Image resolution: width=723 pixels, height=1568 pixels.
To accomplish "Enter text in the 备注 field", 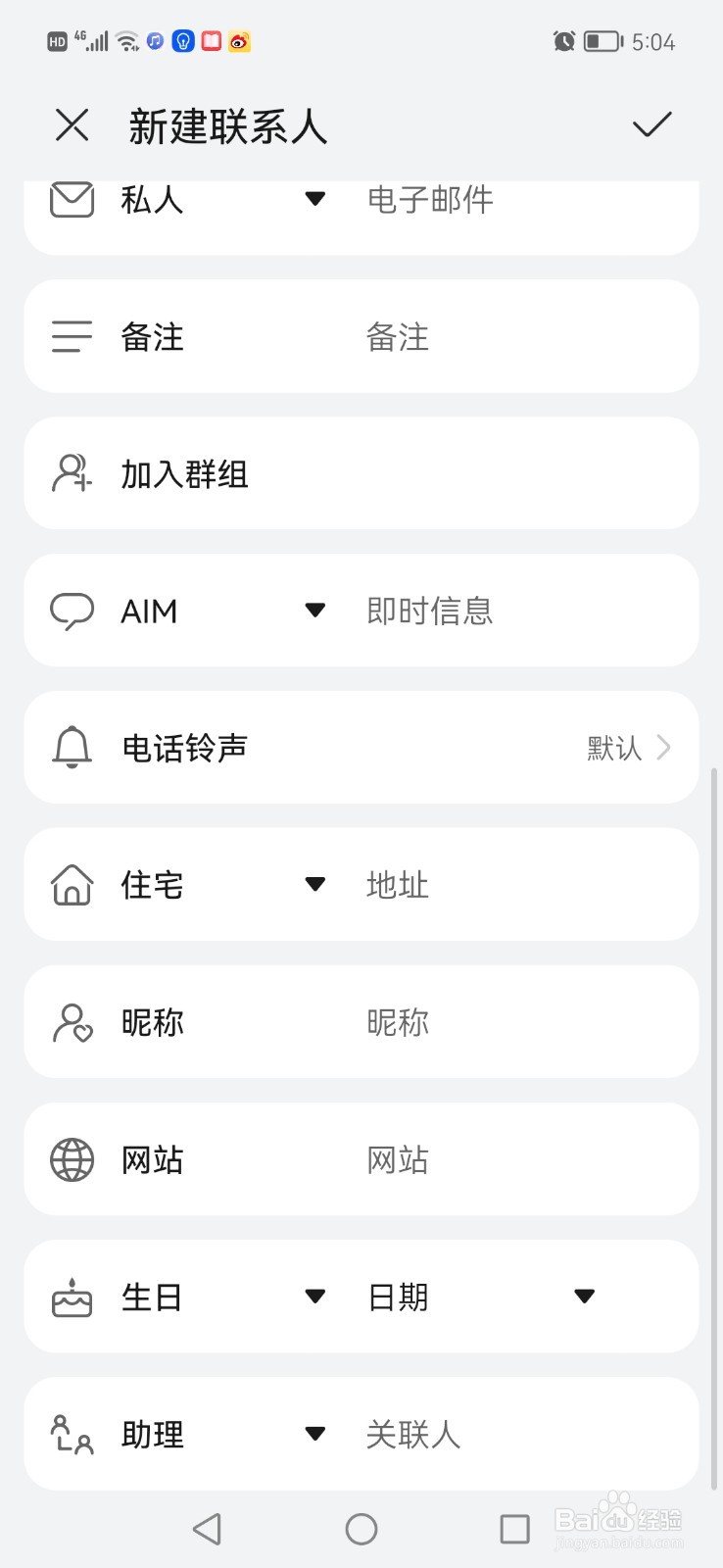I will pyautogui.click(x=524, y=337).
